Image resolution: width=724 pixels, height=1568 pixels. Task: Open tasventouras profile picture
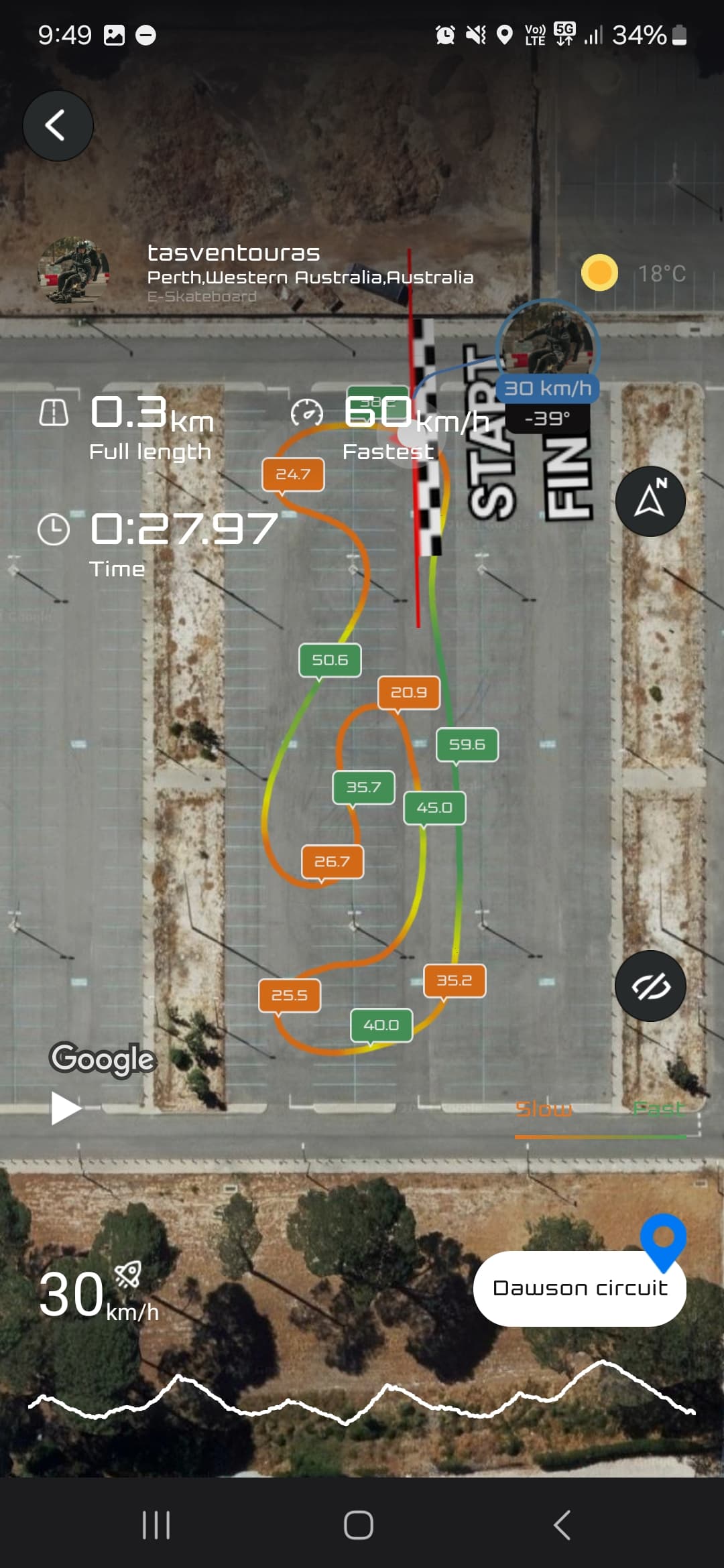point(74,270)
